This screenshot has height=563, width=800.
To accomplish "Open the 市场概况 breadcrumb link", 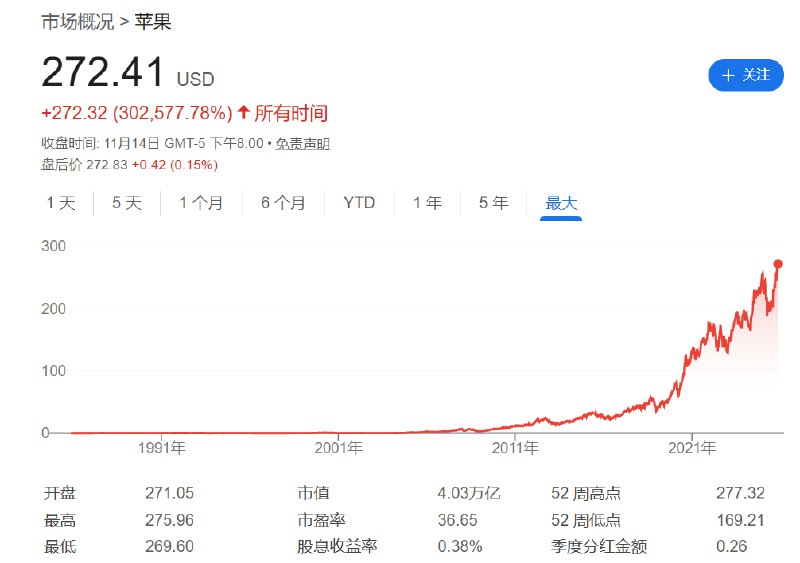I will pos(76,21).
